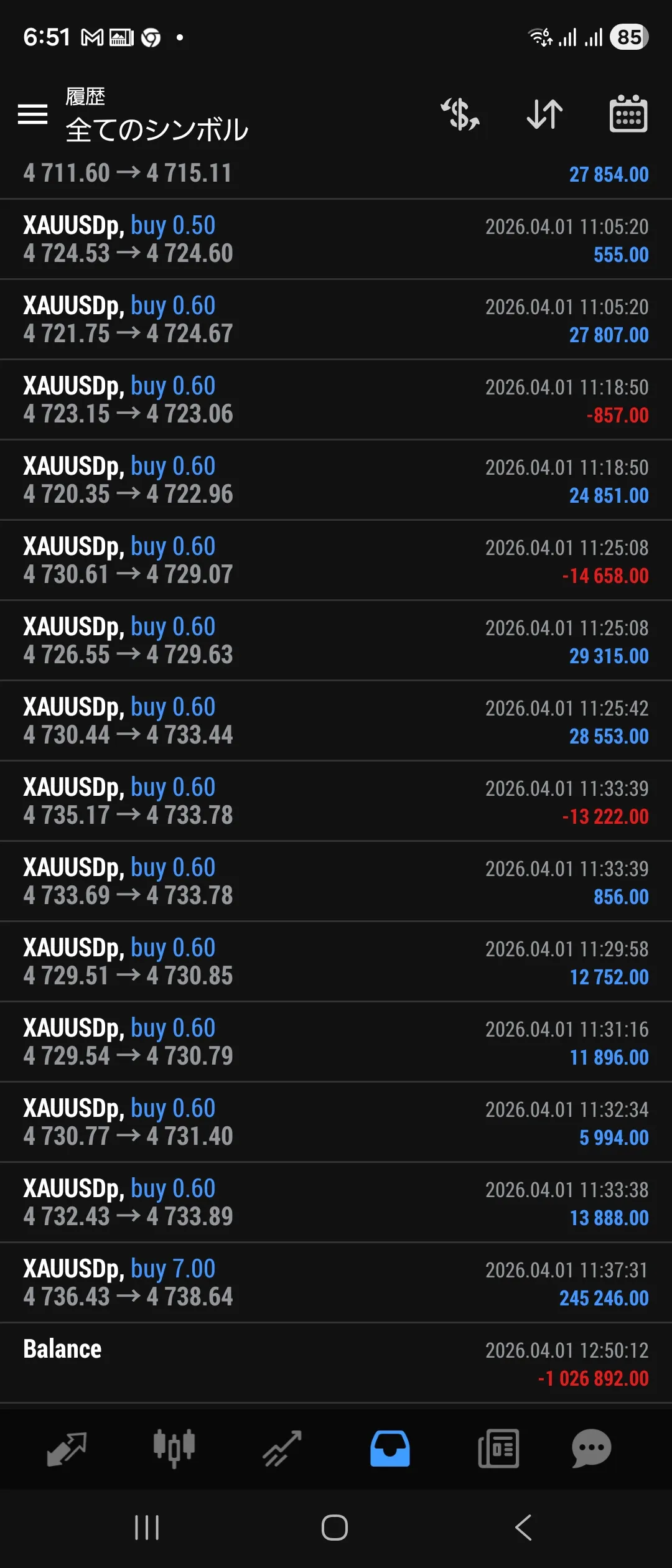Expand the trade with -857.00 loss
The height and width of the screenshot is (1568, 672).
(336, 400)
